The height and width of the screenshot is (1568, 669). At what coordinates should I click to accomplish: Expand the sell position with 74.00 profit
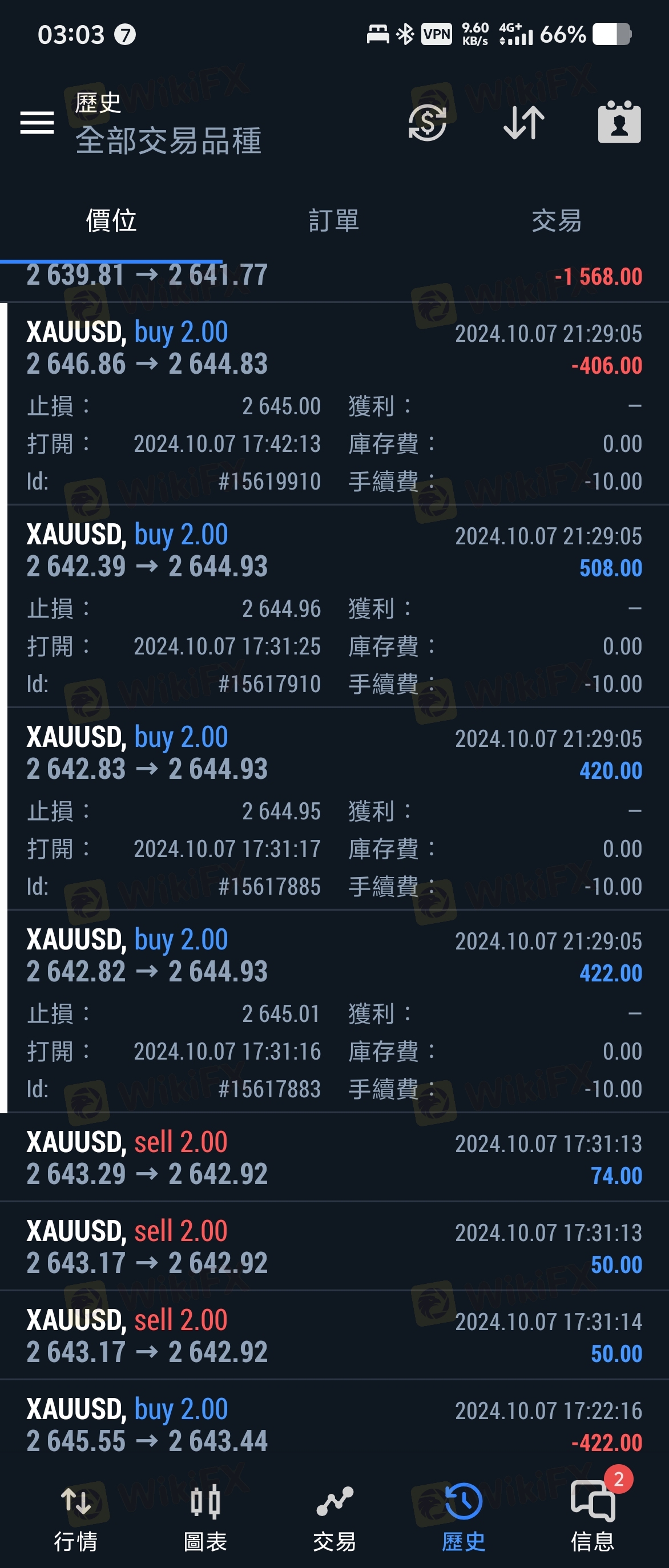tap(333, 1158)
